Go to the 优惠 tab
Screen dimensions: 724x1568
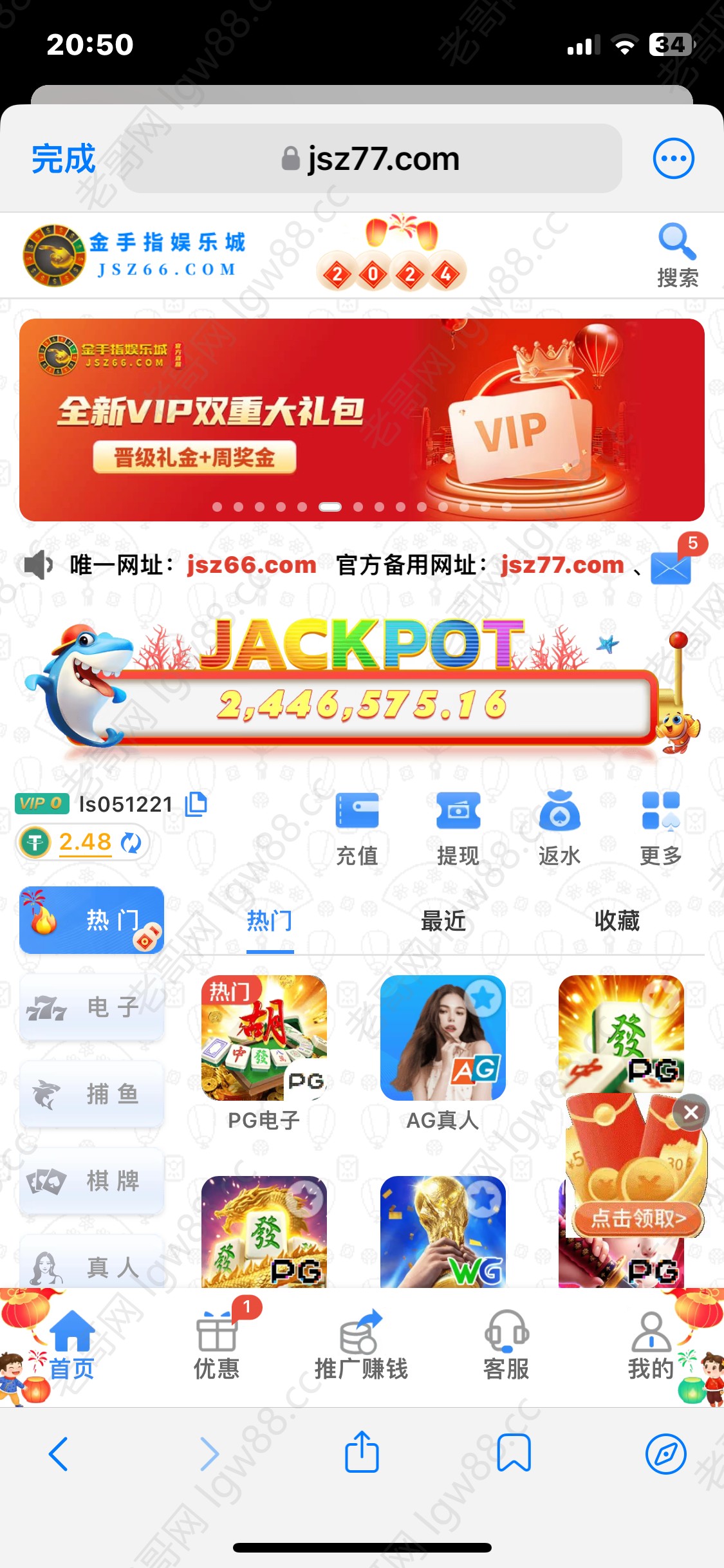click(217, 1347)
